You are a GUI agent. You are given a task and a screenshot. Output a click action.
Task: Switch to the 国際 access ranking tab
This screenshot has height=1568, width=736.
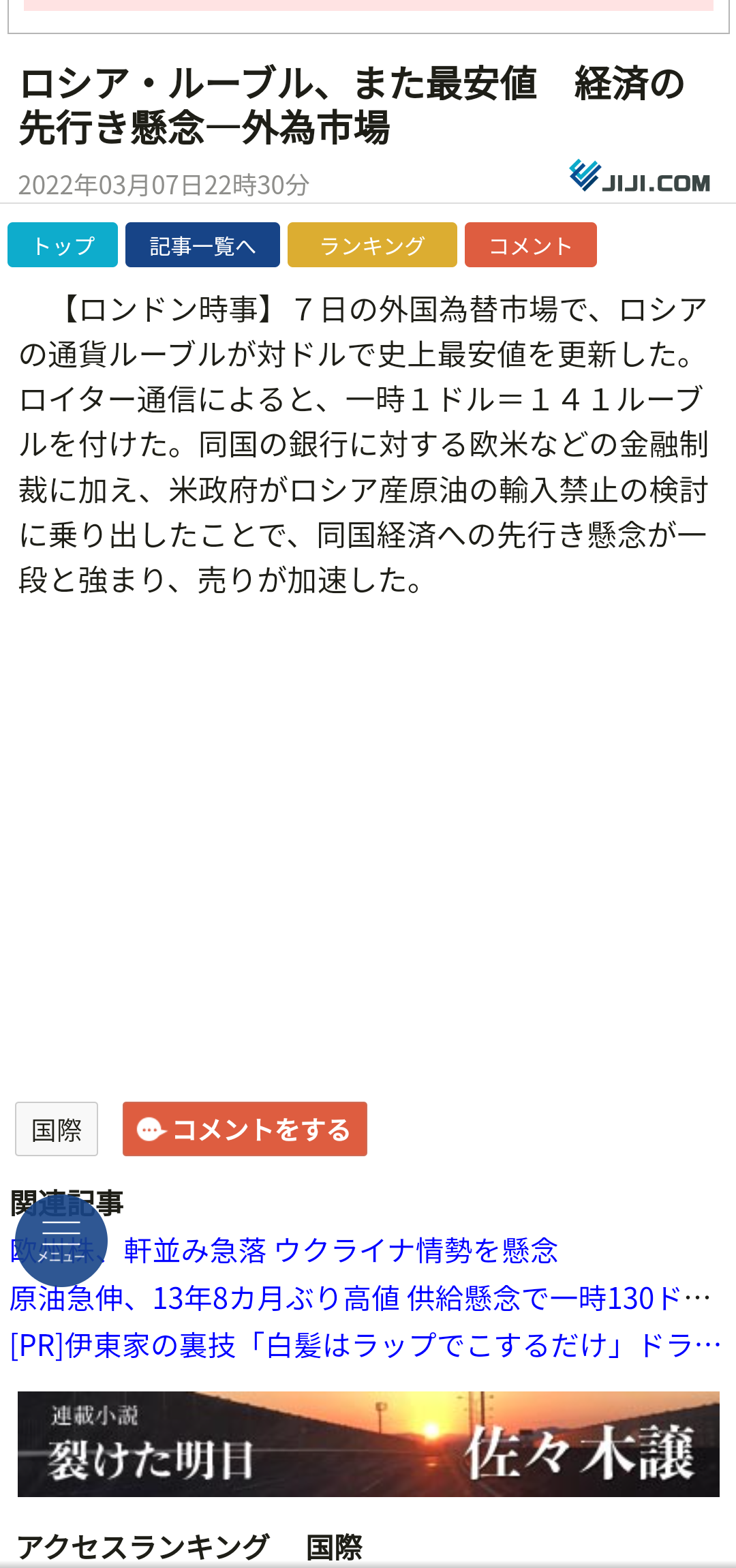(335, 1547)
